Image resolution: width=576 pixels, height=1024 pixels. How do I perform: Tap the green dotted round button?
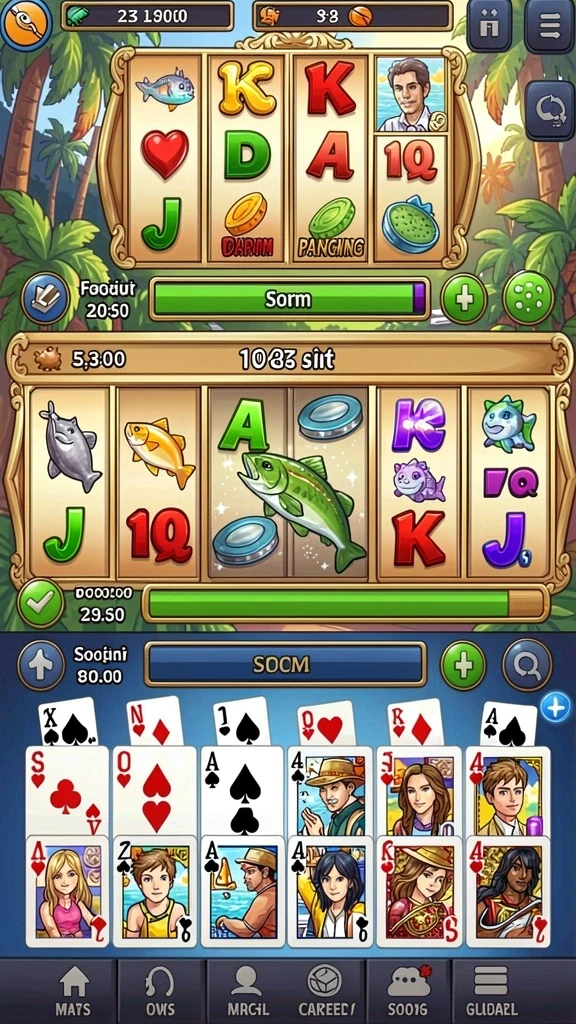(529, 298)
